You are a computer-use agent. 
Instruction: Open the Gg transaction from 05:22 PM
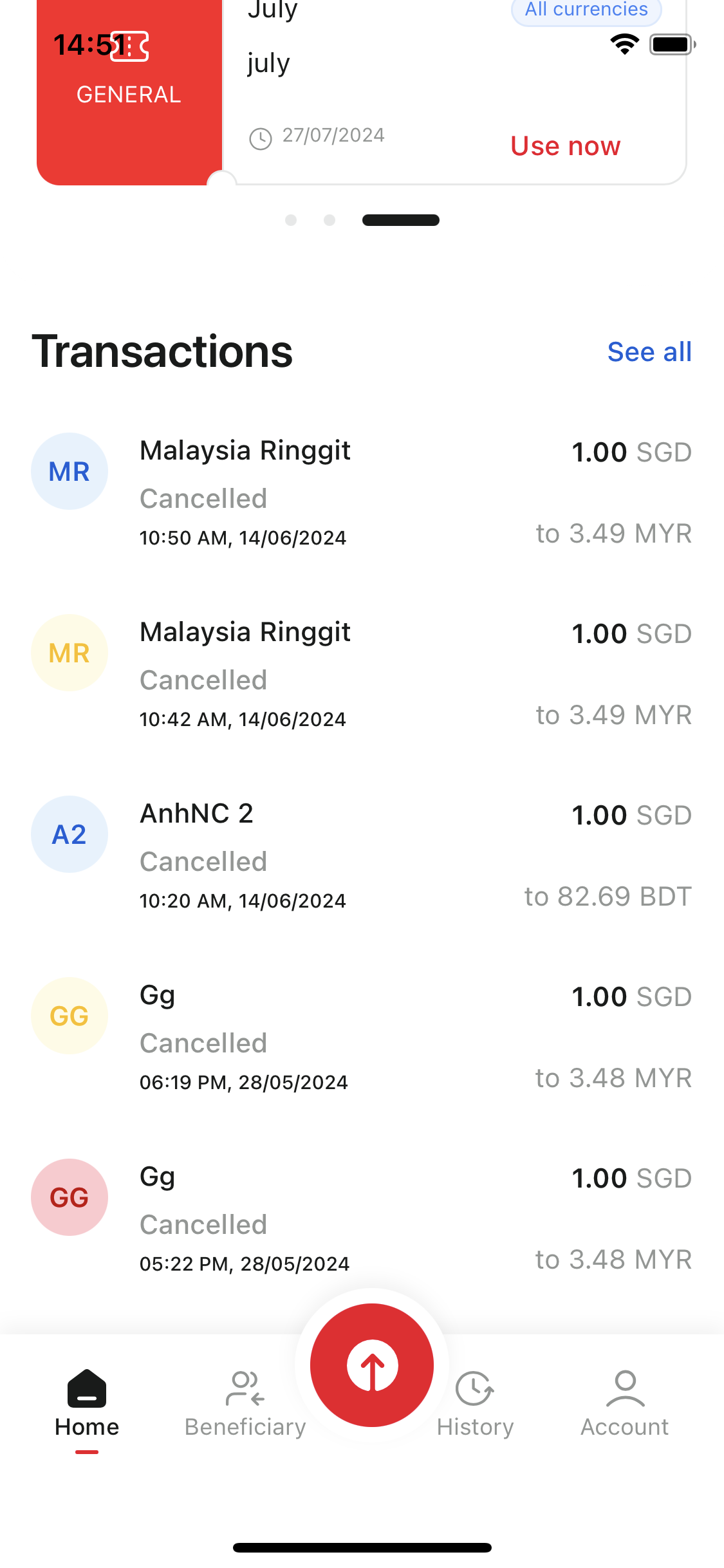[360, 1218]
